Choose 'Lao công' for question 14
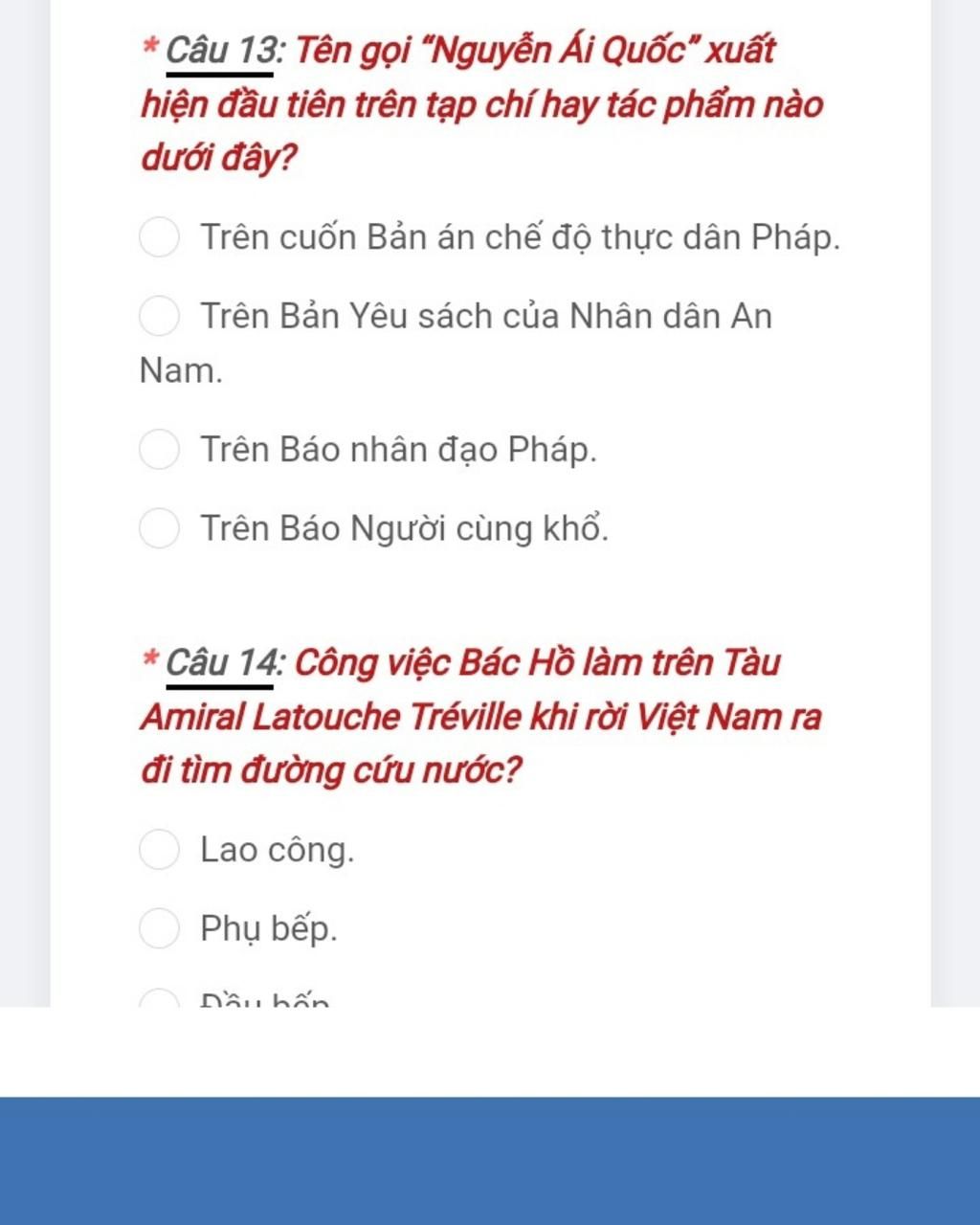The height and width of the screenshot is (1225, 980). point(159,849)
